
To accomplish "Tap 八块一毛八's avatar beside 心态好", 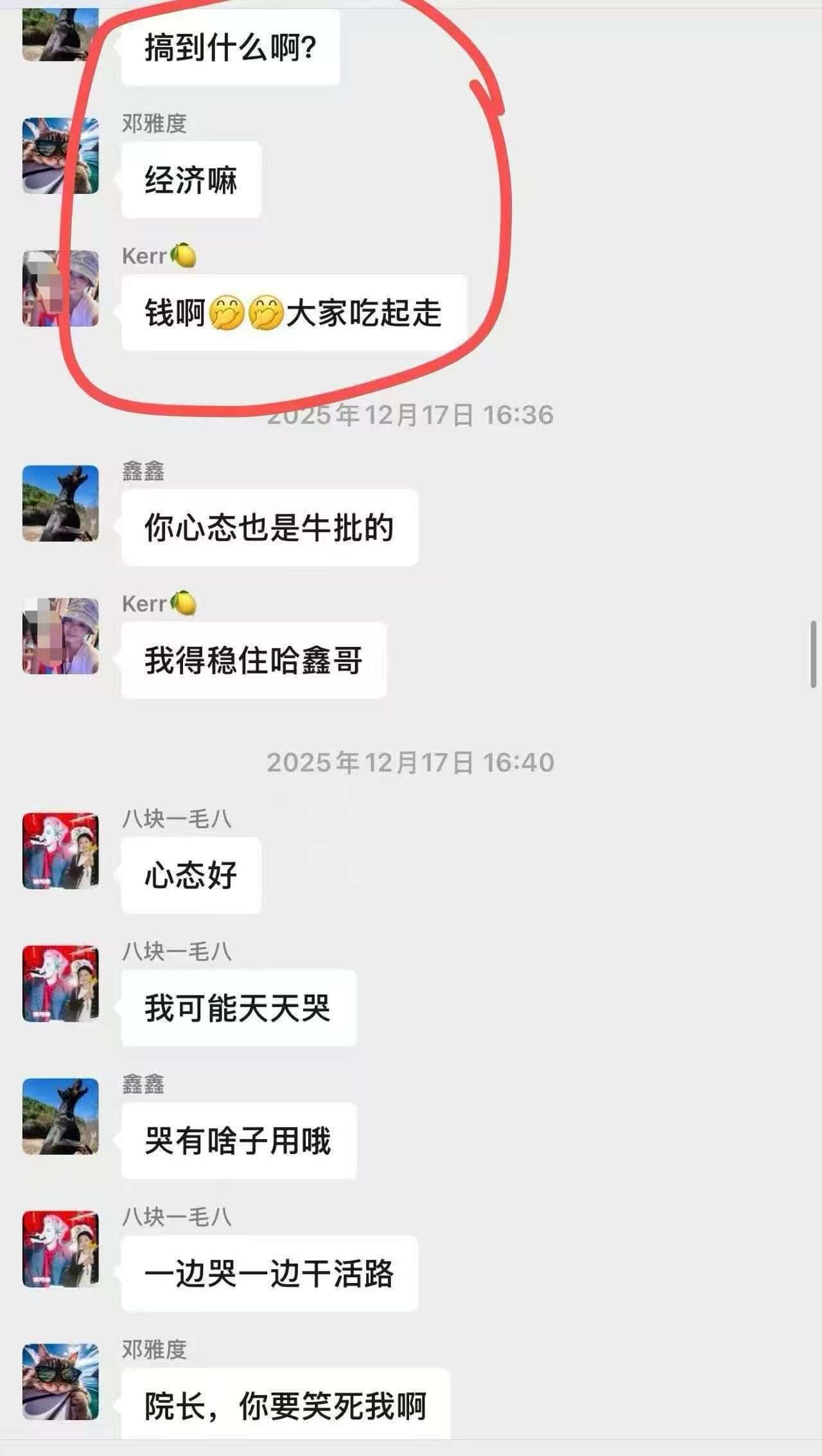I will pyautogui.click(x=61, y=851).
